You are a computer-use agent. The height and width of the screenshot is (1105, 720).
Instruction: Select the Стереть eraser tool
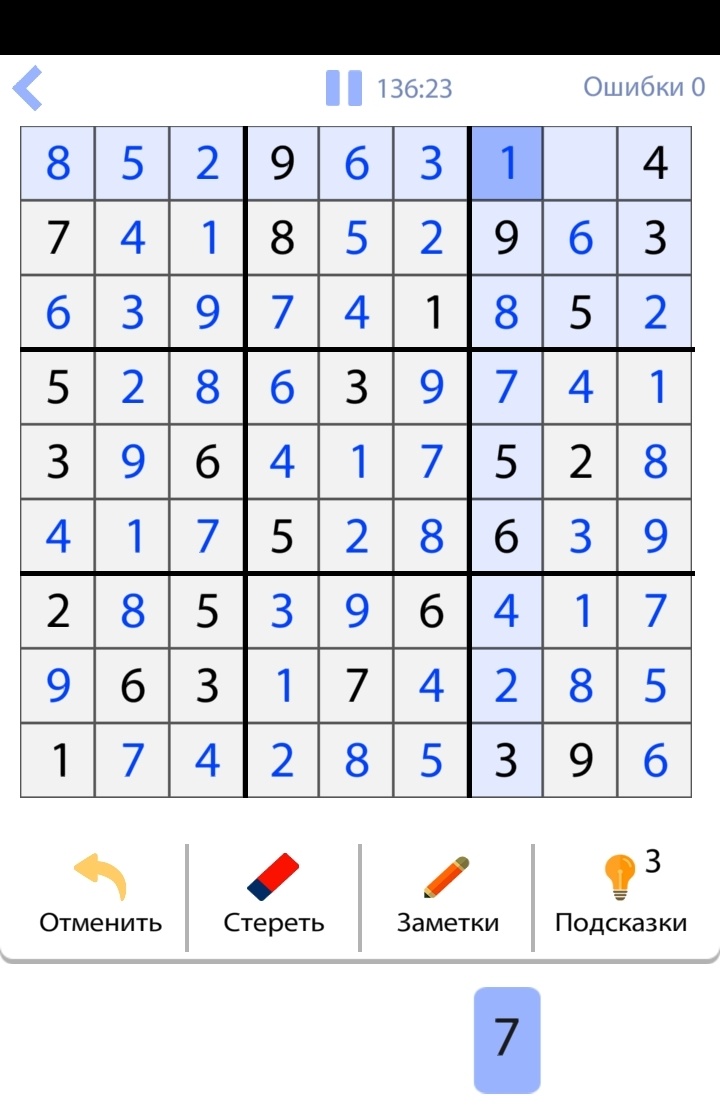pos(274,895)
